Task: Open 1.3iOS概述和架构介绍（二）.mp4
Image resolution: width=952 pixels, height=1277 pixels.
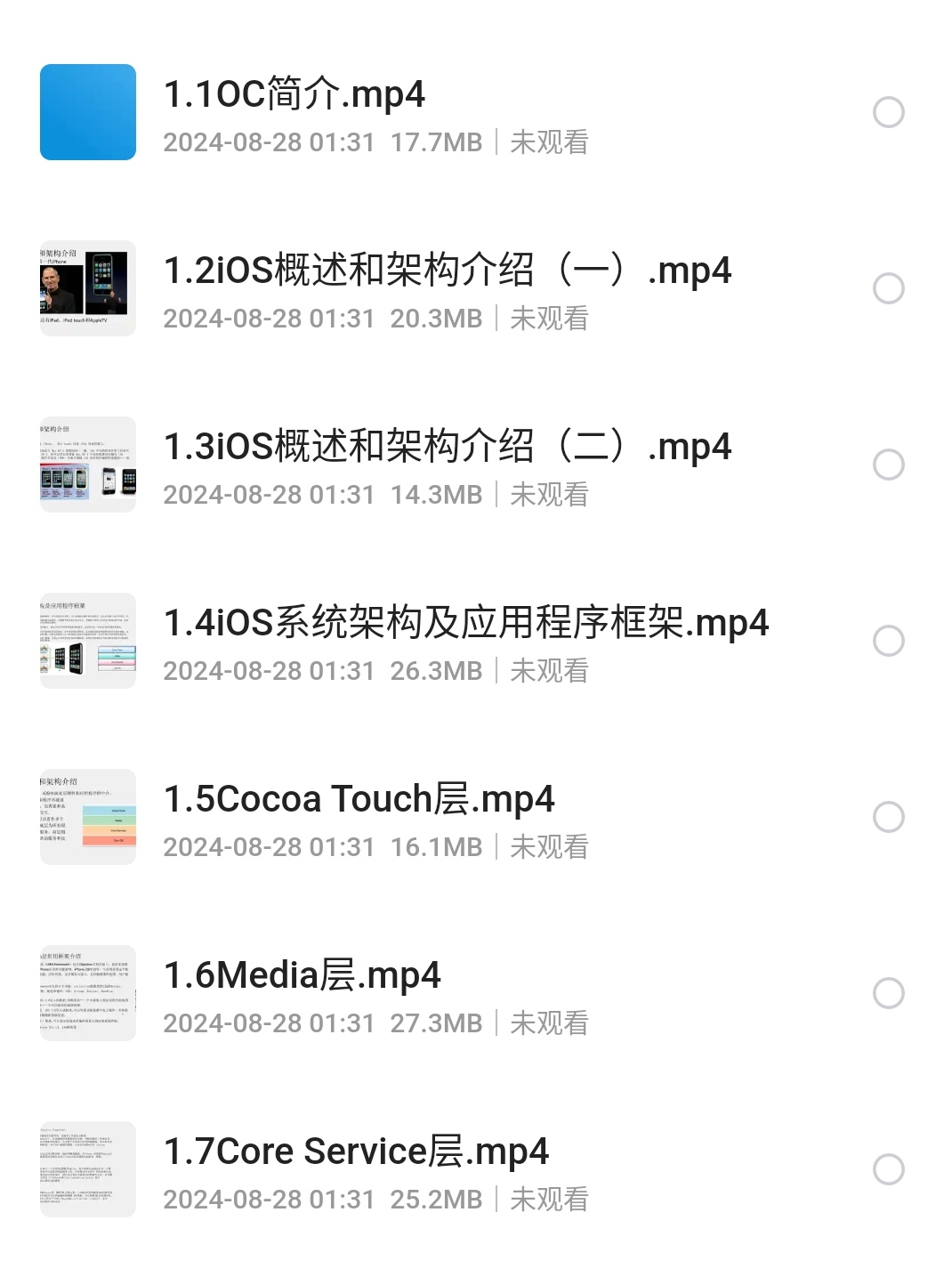Action: coord(447,447)
